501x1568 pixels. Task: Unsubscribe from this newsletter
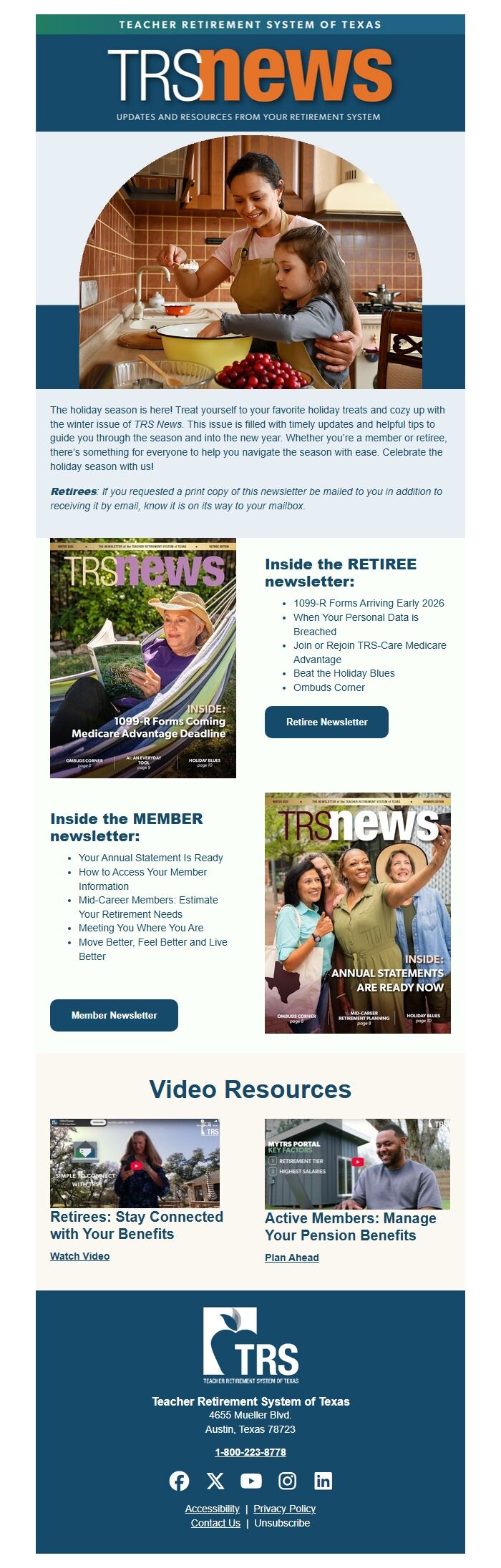[282, 1523]
